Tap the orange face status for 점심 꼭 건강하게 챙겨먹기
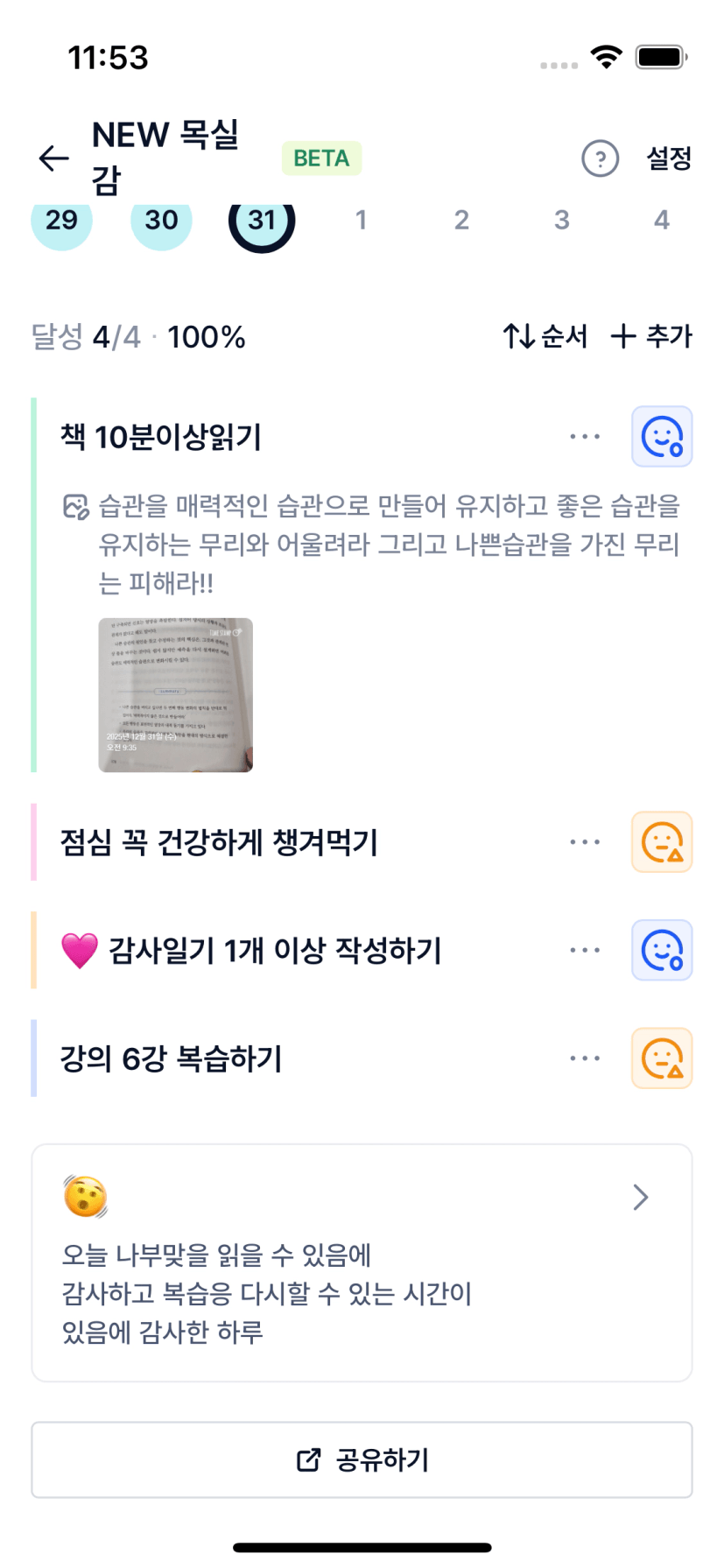Viewport: 724px width, 1568px height. point(662,842)
